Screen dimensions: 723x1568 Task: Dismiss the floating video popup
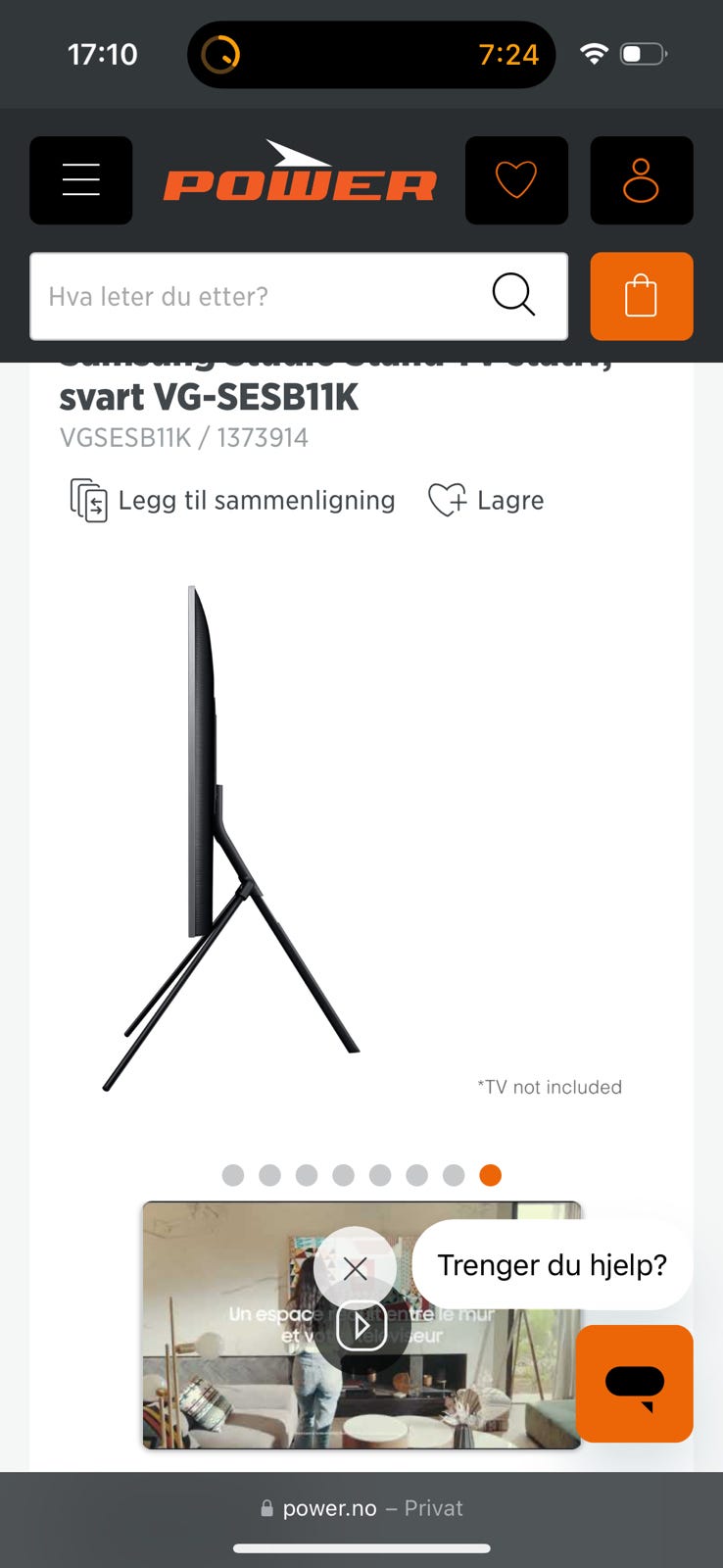point(355,1269)
